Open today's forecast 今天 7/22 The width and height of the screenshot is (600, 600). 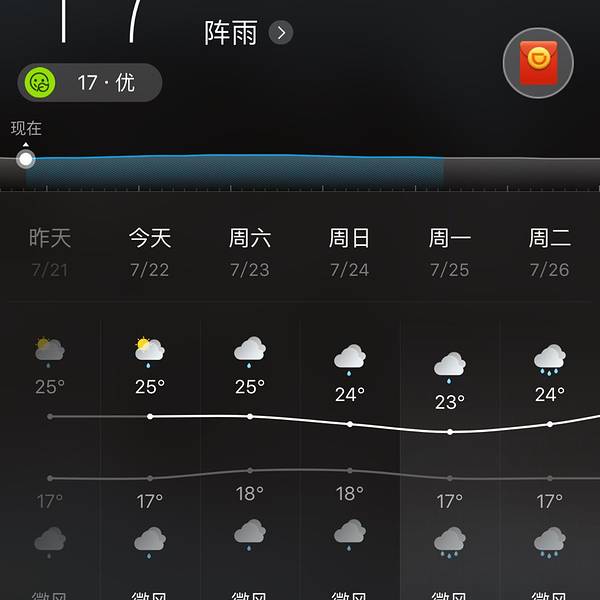tap(150, 252)
